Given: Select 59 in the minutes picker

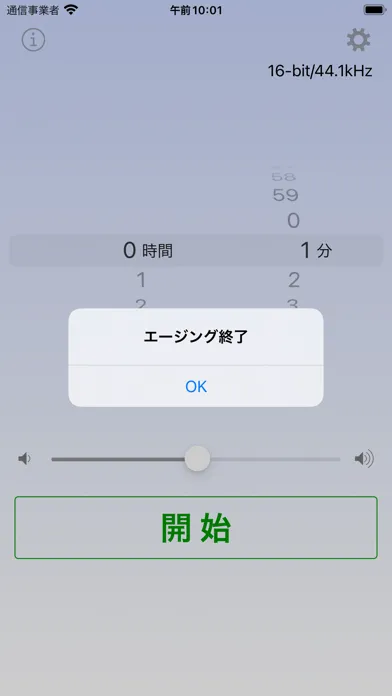Looking at the screenshot, I should (285, 195).
